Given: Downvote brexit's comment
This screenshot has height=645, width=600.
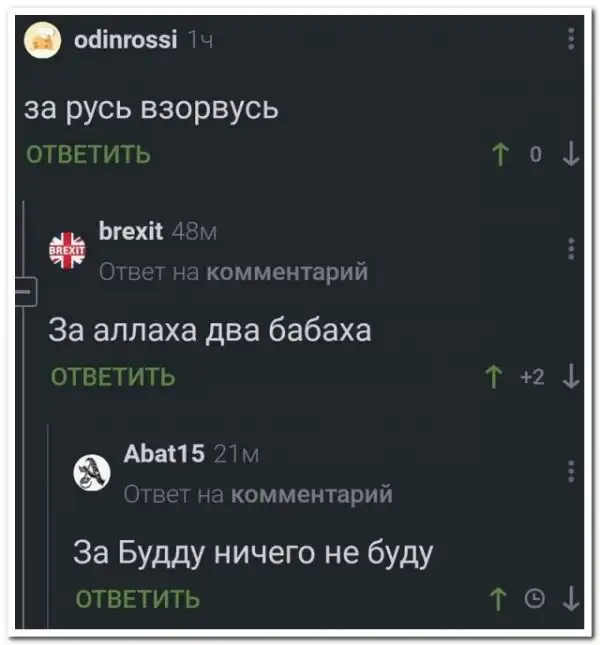Looking at the screenshot, I should (570, 377).
